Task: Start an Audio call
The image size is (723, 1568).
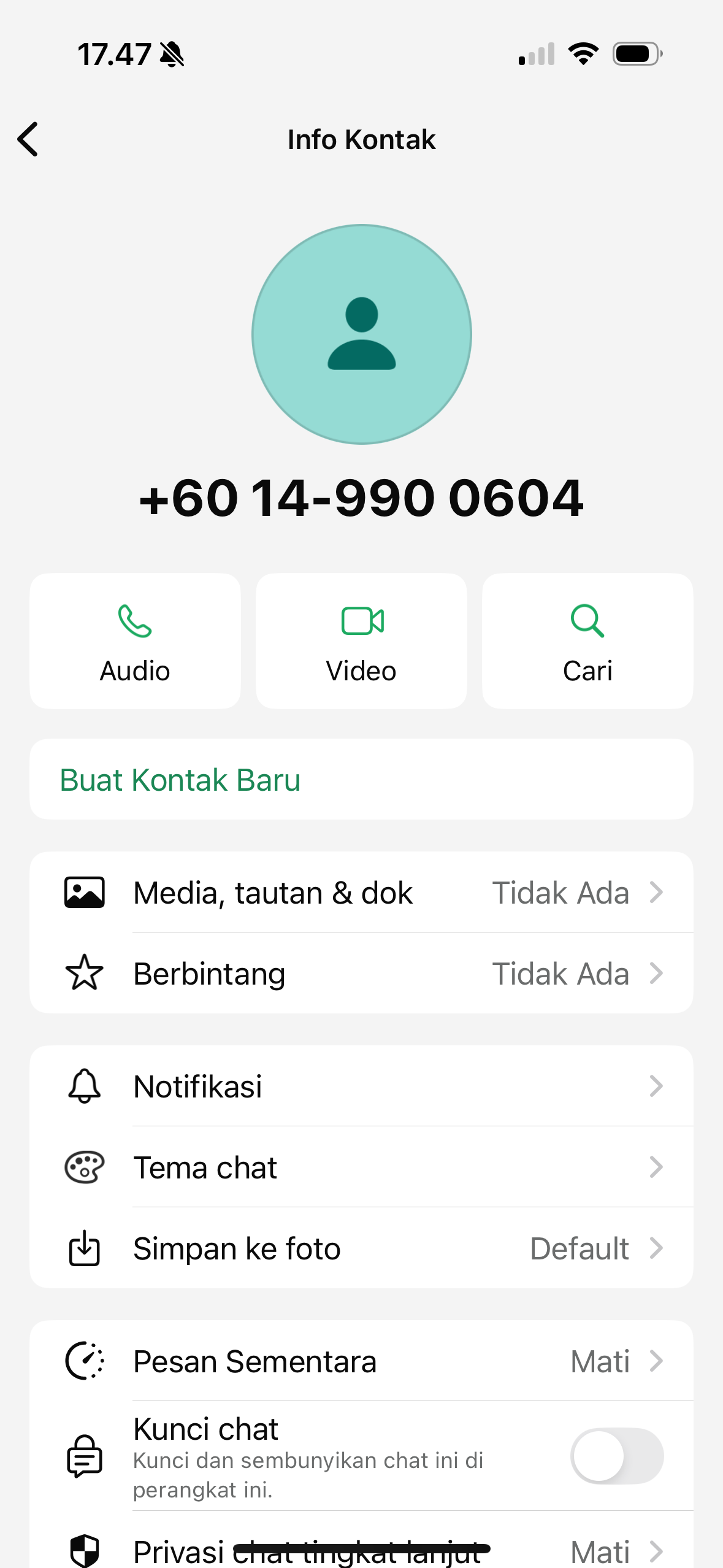Action: [x=135, y=641]
